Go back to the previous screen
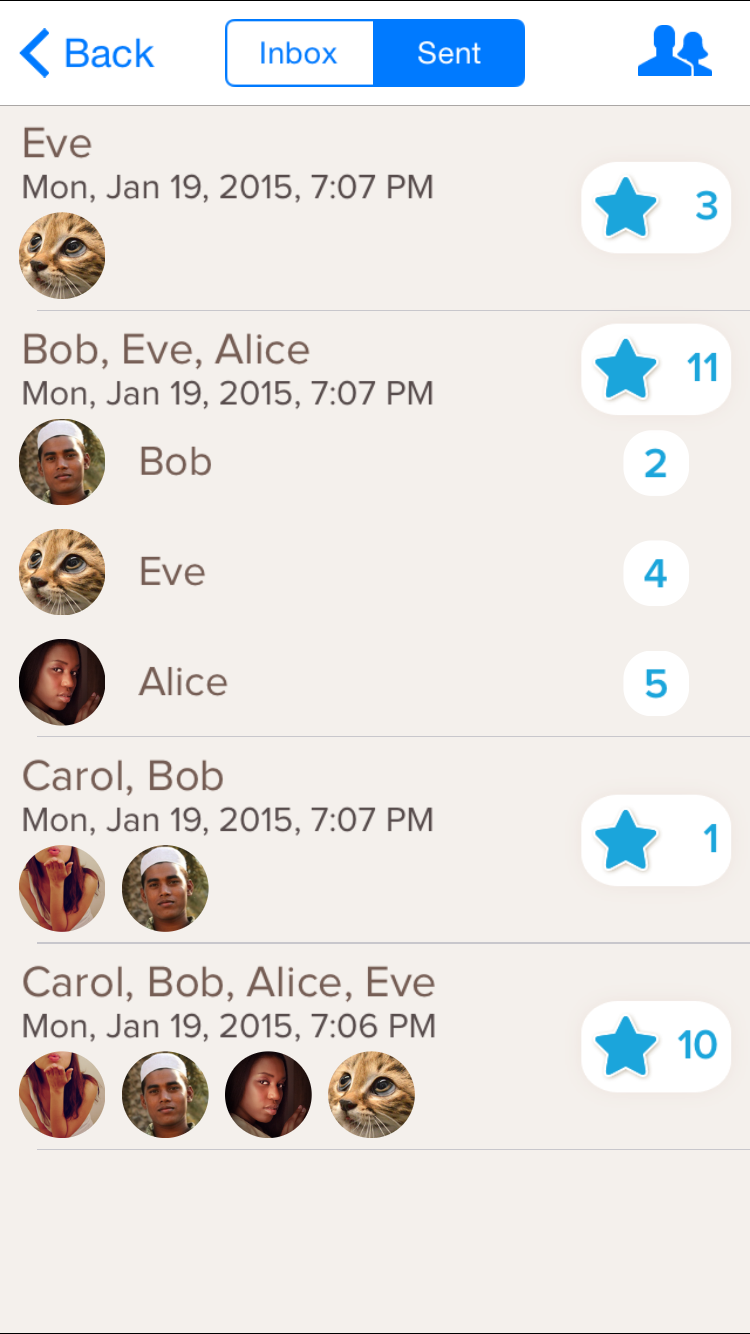Screen dimensions: 750x1334 (86, 53)
